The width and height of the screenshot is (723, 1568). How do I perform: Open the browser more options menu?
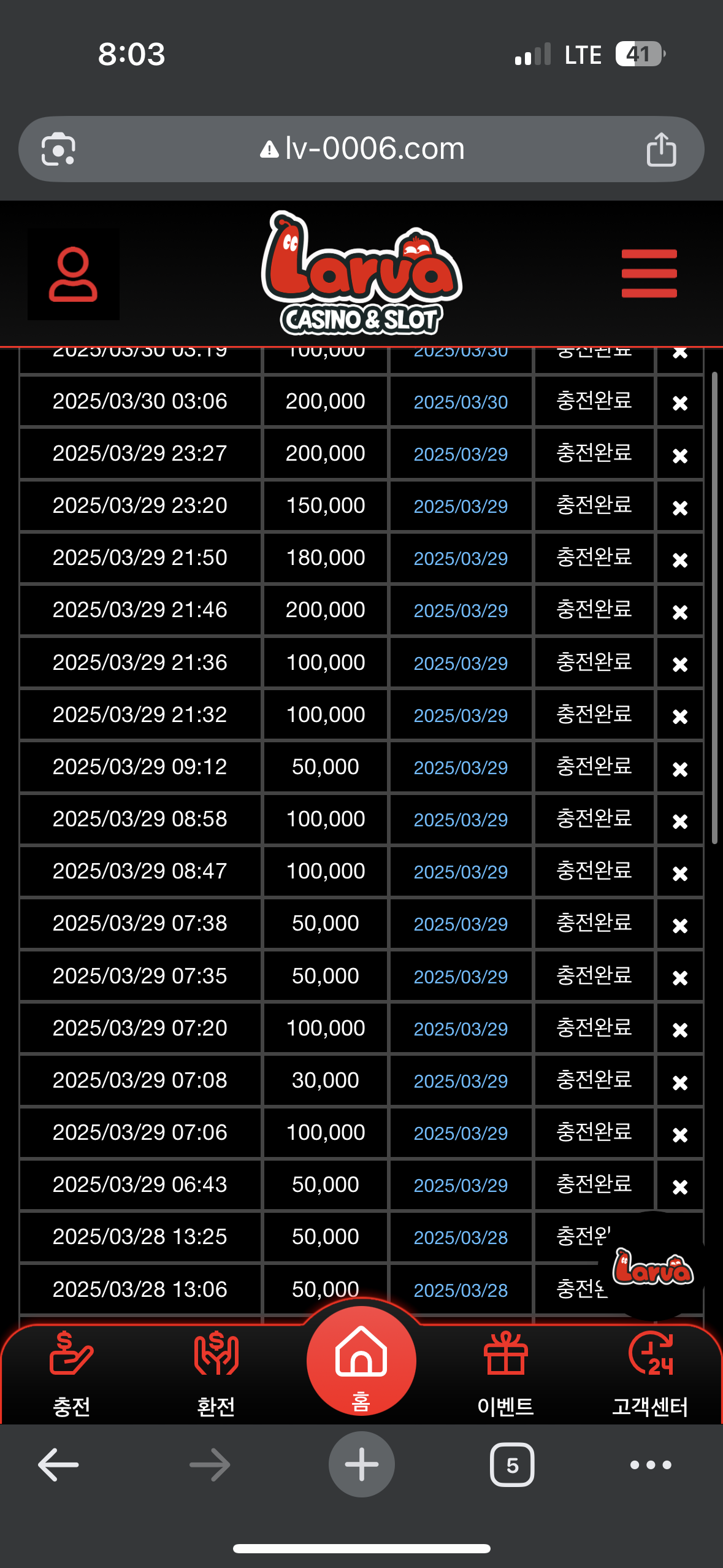pyautogui.click(x=651, y=1465)
